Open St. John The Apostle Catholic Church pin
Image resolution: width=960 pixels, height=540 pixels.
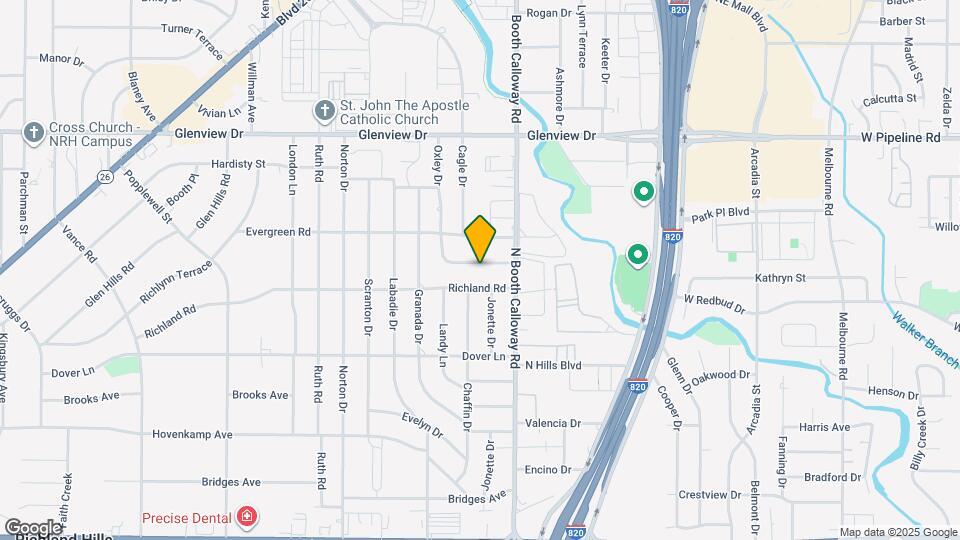tap(324, 112)
